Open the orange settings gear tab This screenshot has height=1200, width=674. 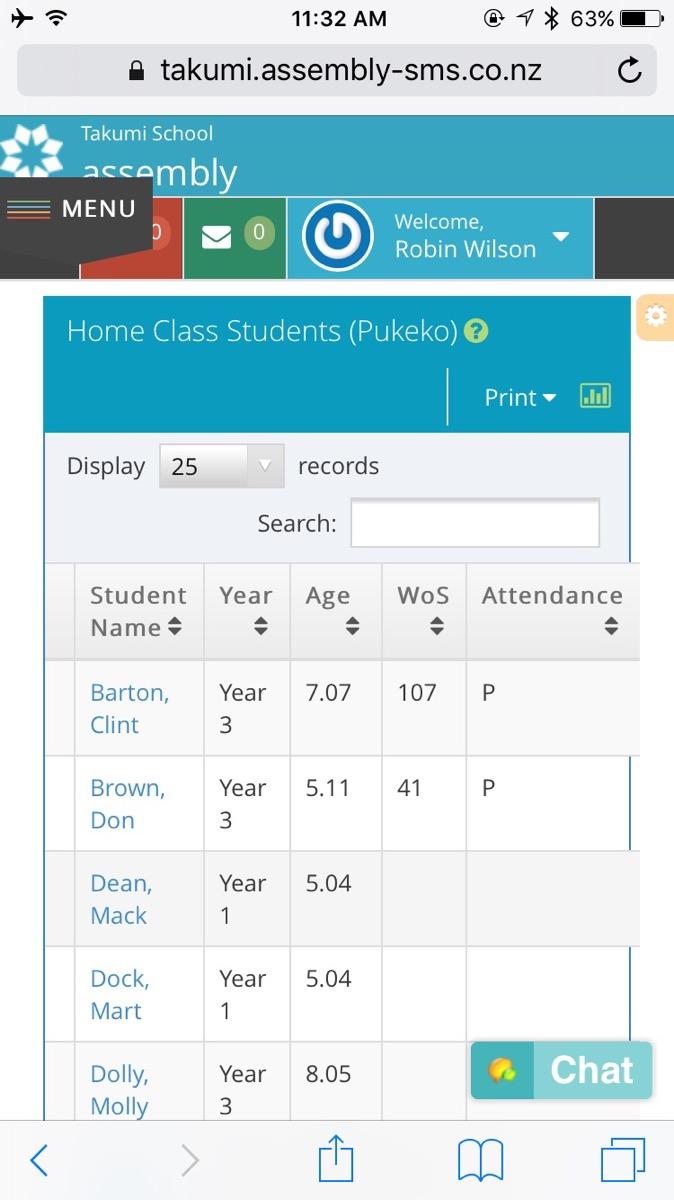point(655,317)
